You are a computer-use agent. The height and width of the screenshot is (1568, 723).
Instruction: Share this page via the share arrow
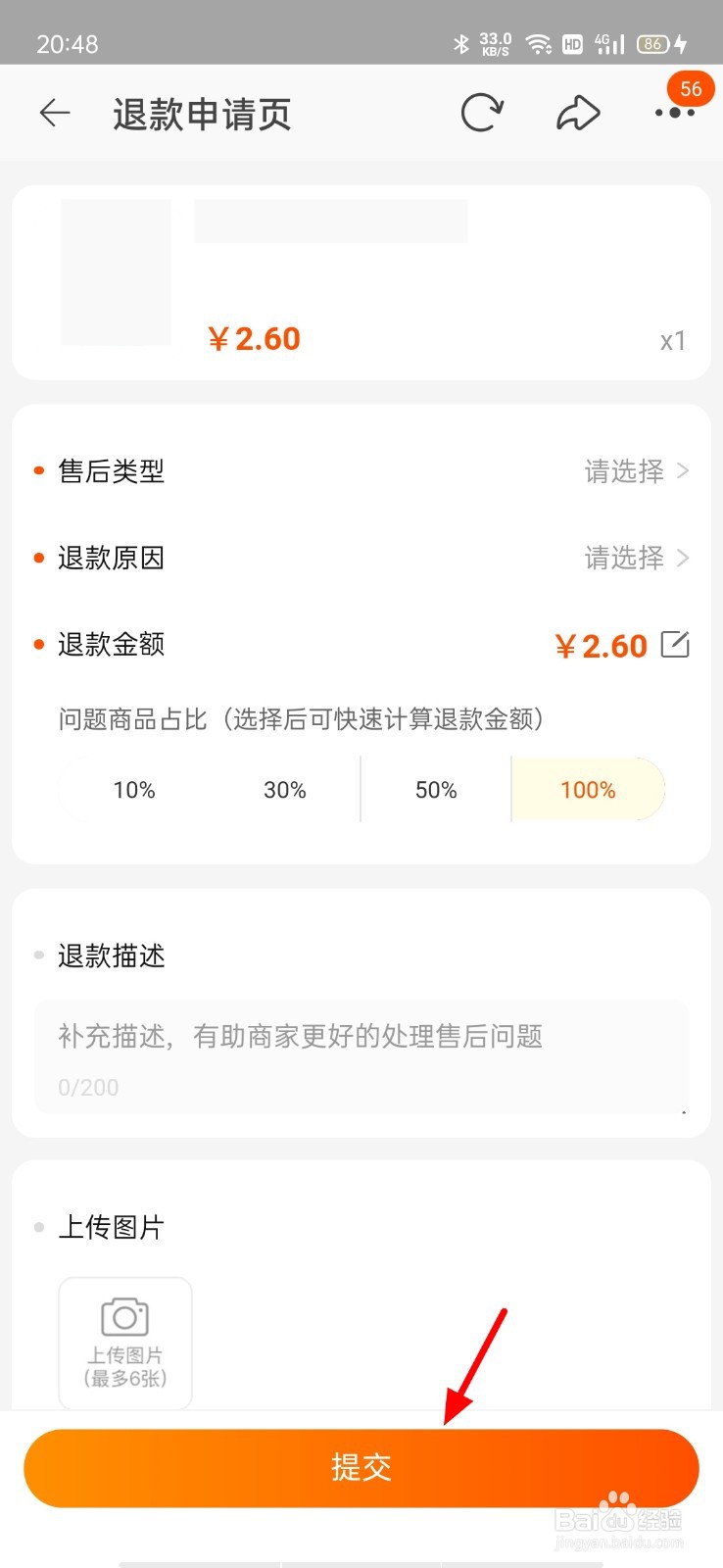(578, 114)
